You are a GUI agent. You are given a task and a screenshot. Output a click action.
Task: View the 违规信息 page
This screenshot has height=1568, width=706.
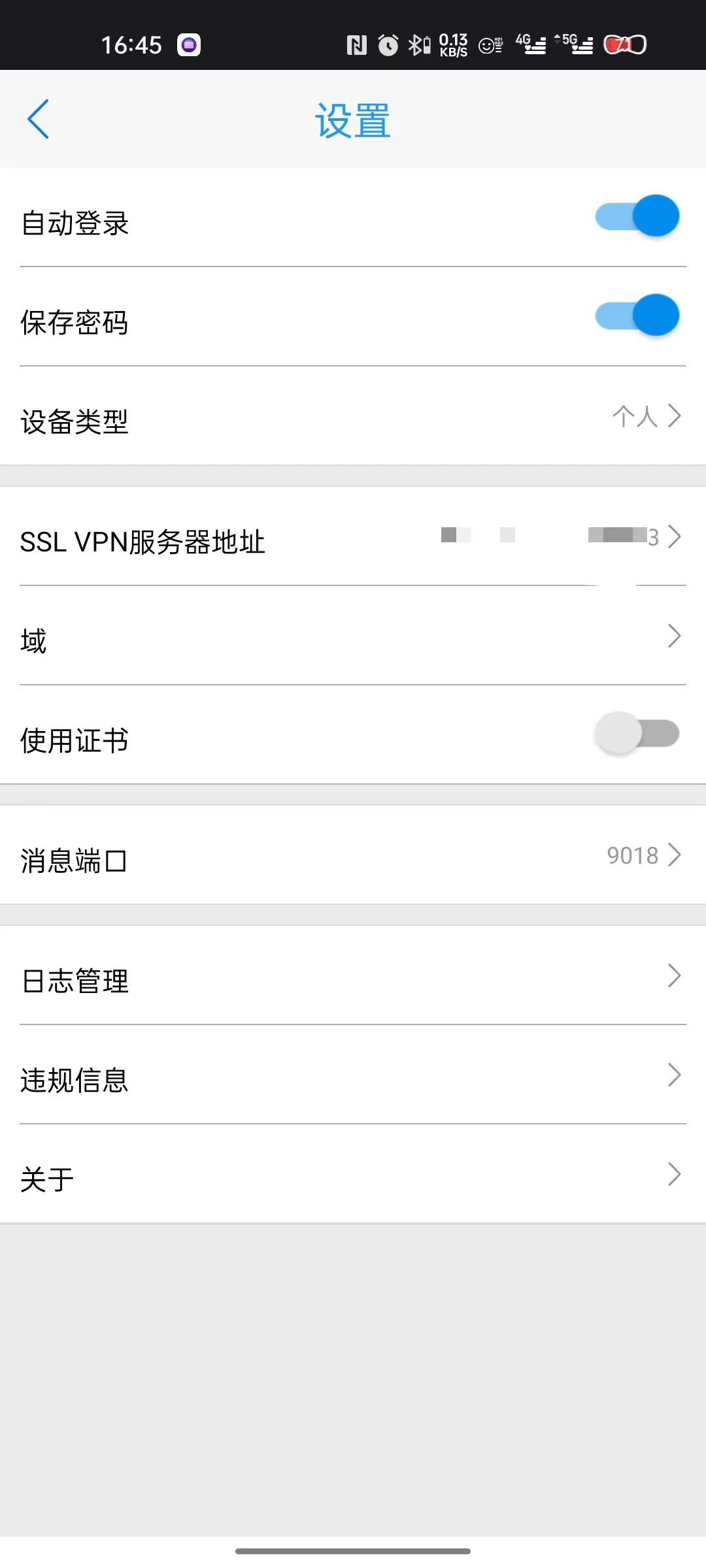click(353, 1075)
